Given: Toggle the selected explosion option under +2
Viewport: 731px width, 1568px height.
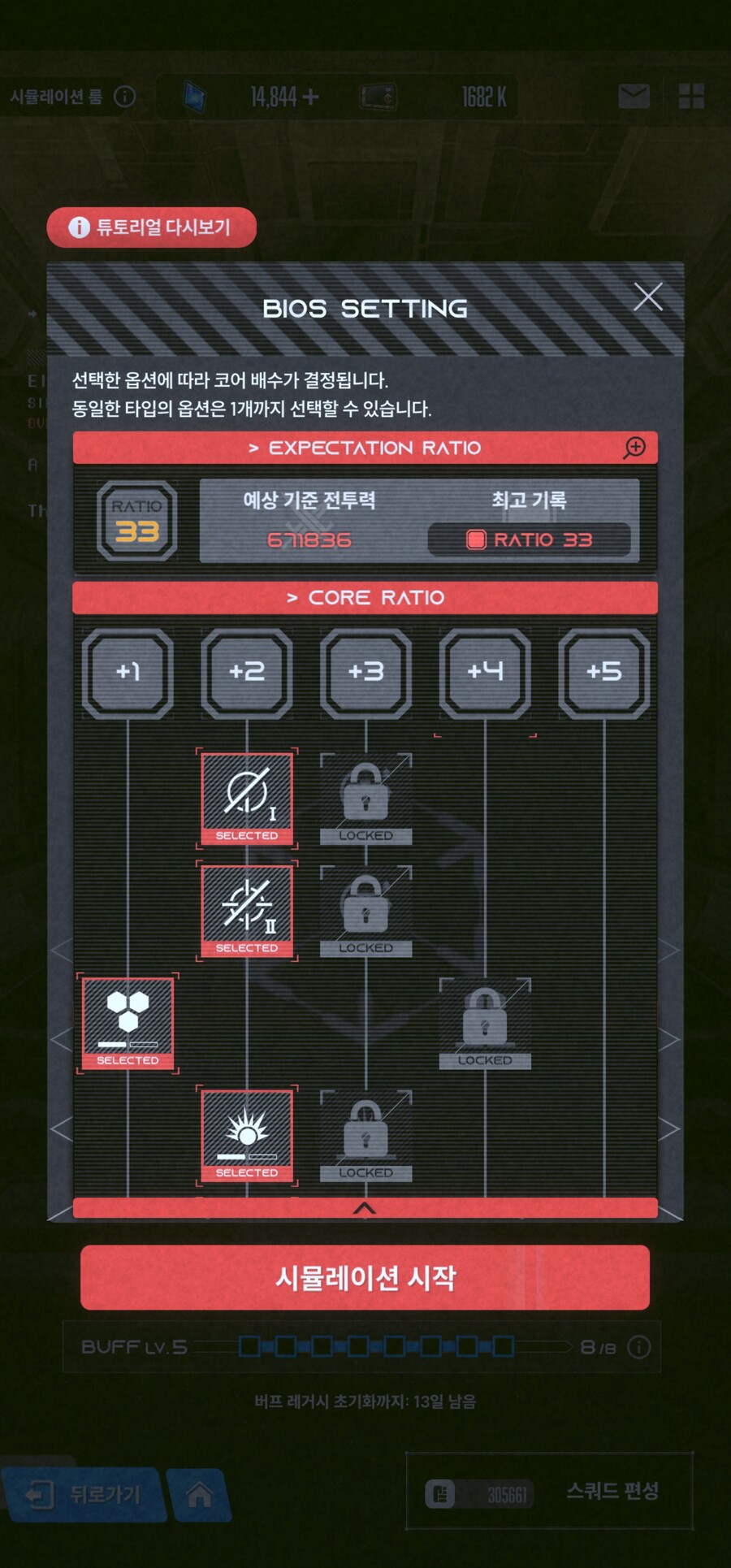Looking at the screenshot, I should click(247, 1135).
